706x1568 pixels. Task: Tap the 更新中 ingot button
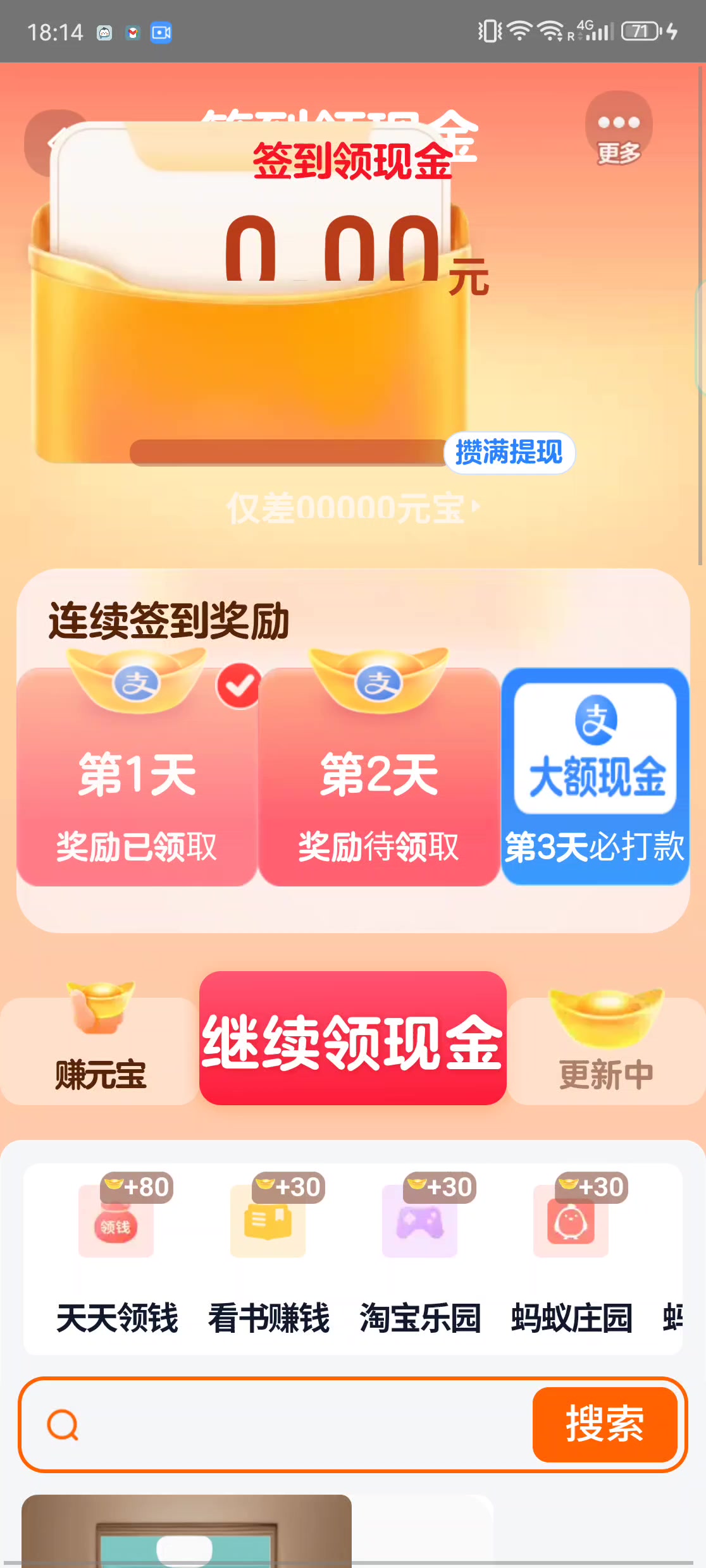pos(606,1051)
